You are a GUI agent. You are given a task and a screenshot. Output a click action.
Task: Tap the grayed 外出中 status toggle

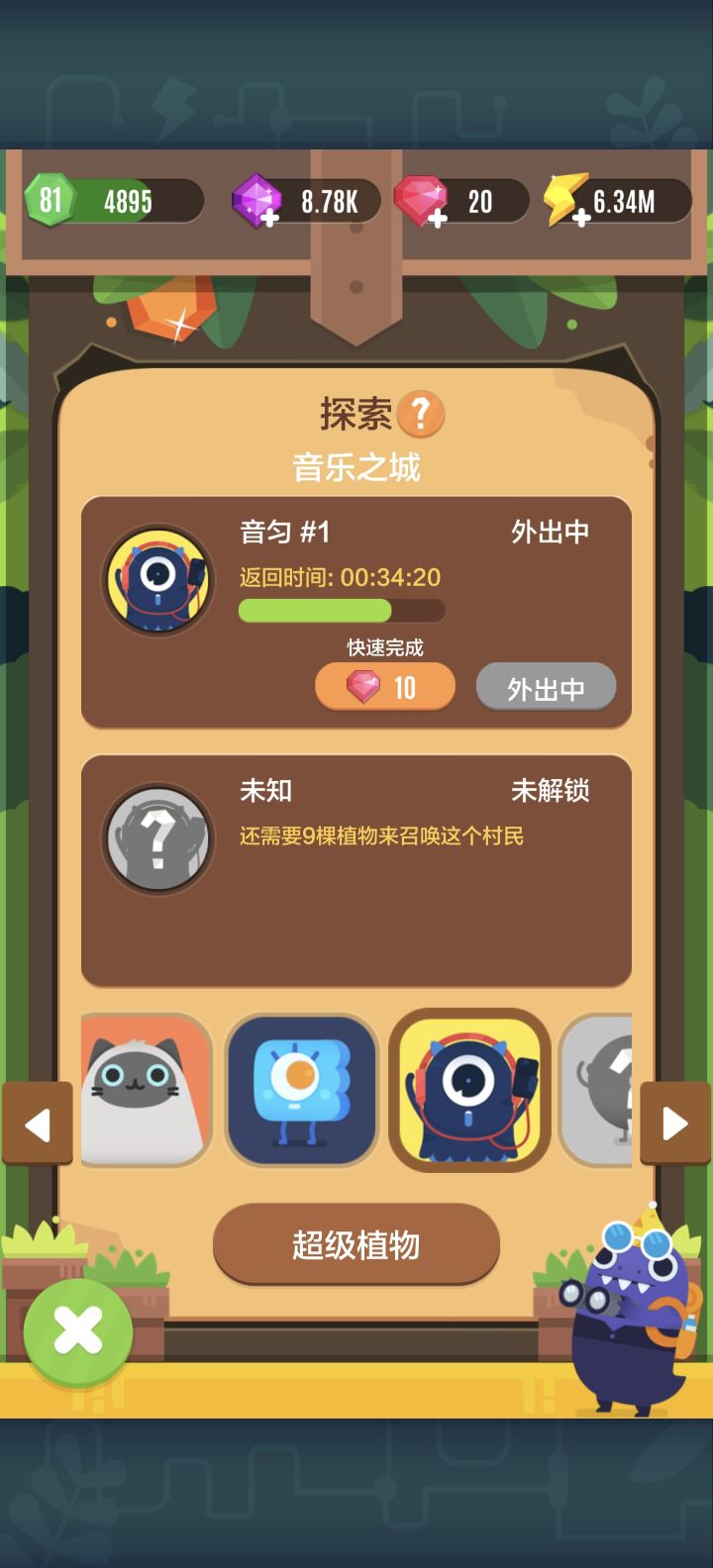click(x=546, y=687)
